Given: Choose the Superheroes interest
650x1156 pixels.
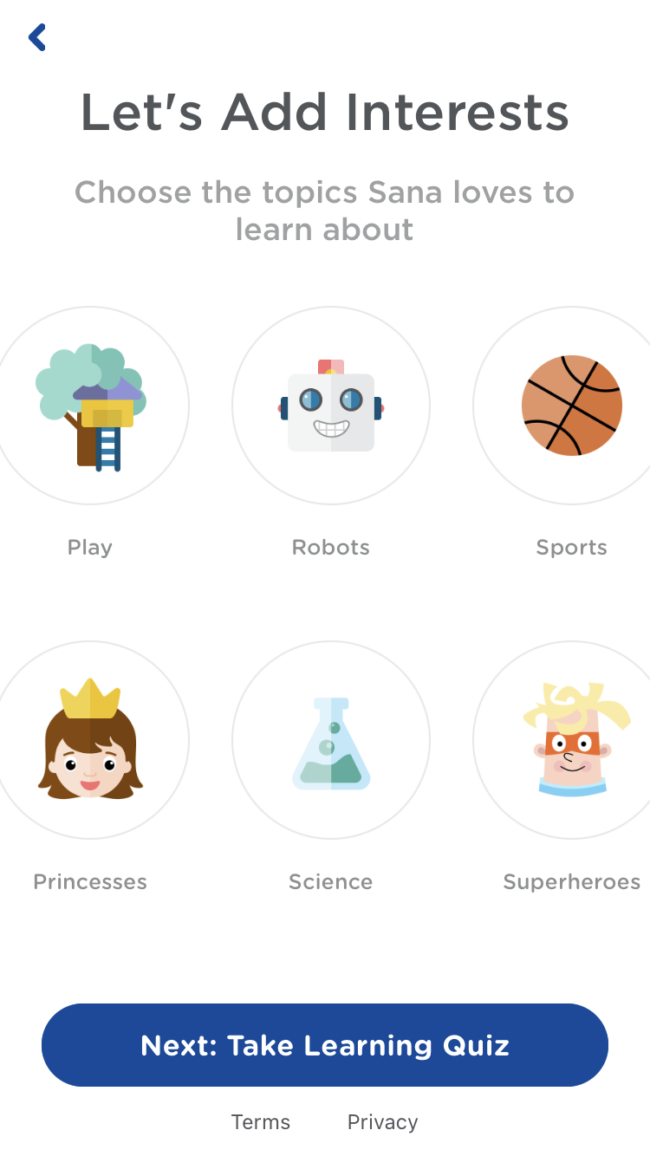Looking at the screenshot, I should tap(571, 740).
